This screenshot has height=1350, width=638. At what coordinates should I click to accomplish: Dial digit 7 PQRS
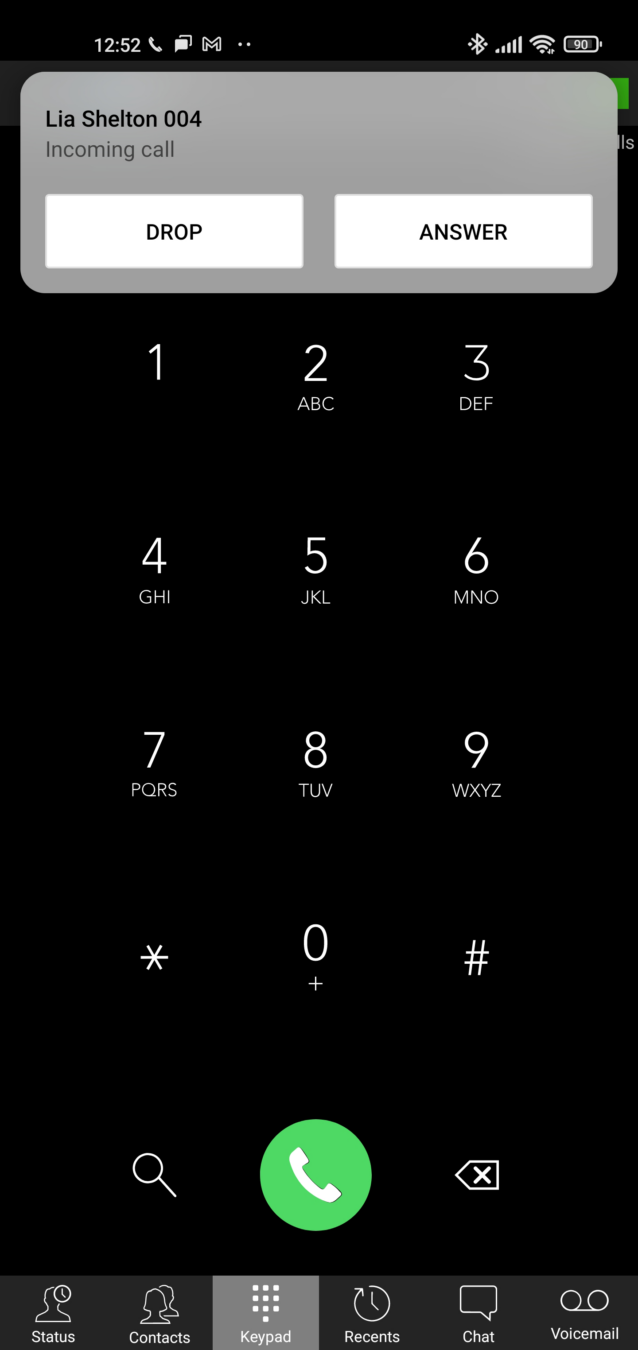pyautogui.click(x=155, y=763)
